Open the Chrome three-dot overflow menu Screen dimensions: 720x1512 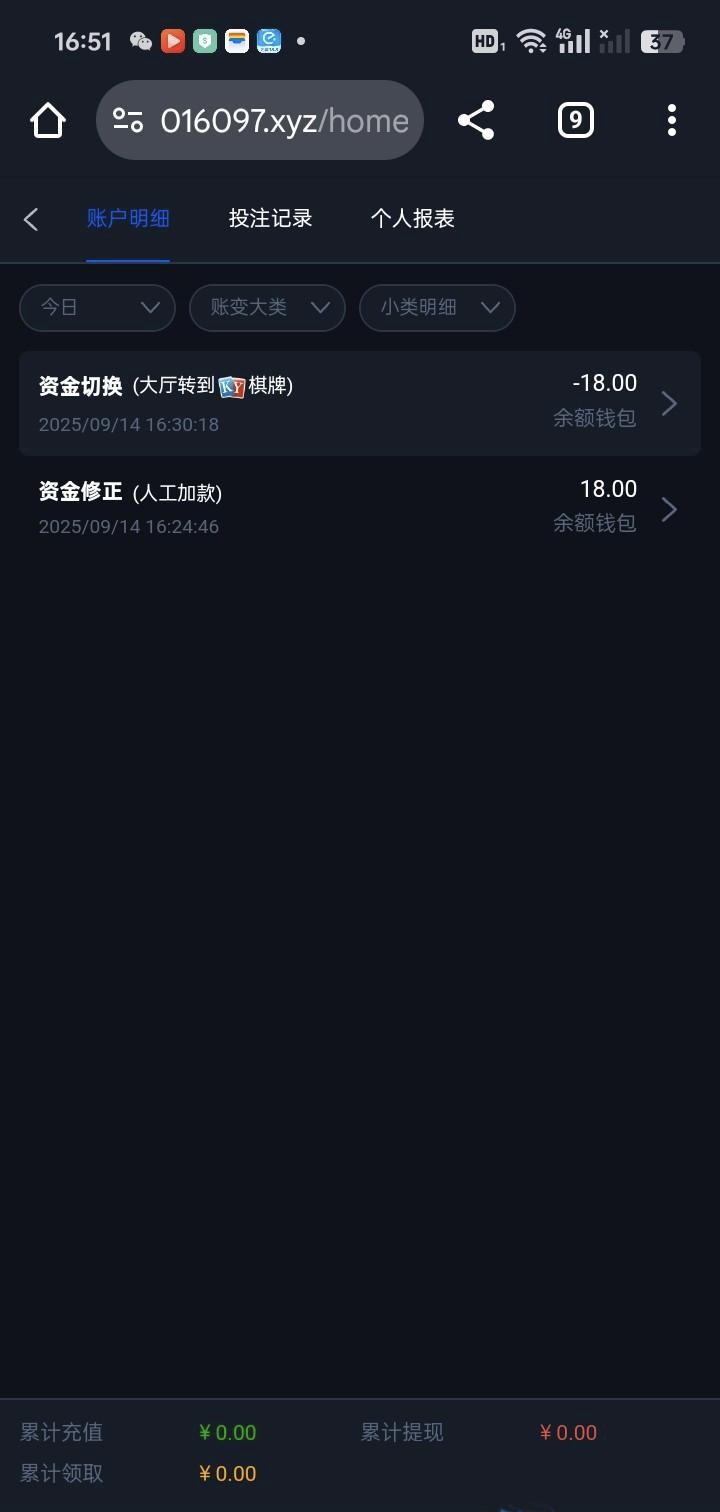(x=671, y=120)
